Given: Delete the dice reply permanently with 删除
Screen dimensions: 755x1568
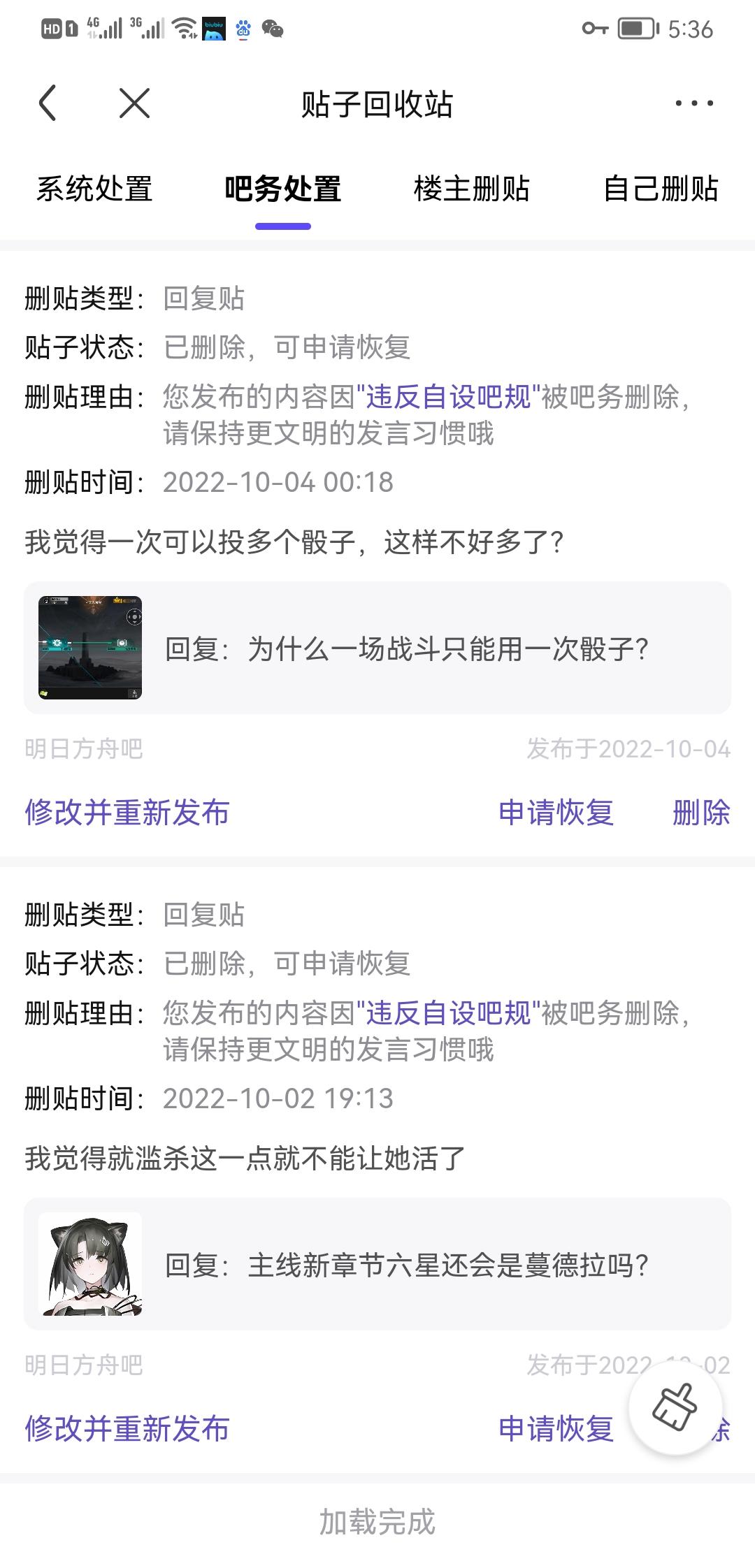Looking at the screenshot, I should point(700,813).
